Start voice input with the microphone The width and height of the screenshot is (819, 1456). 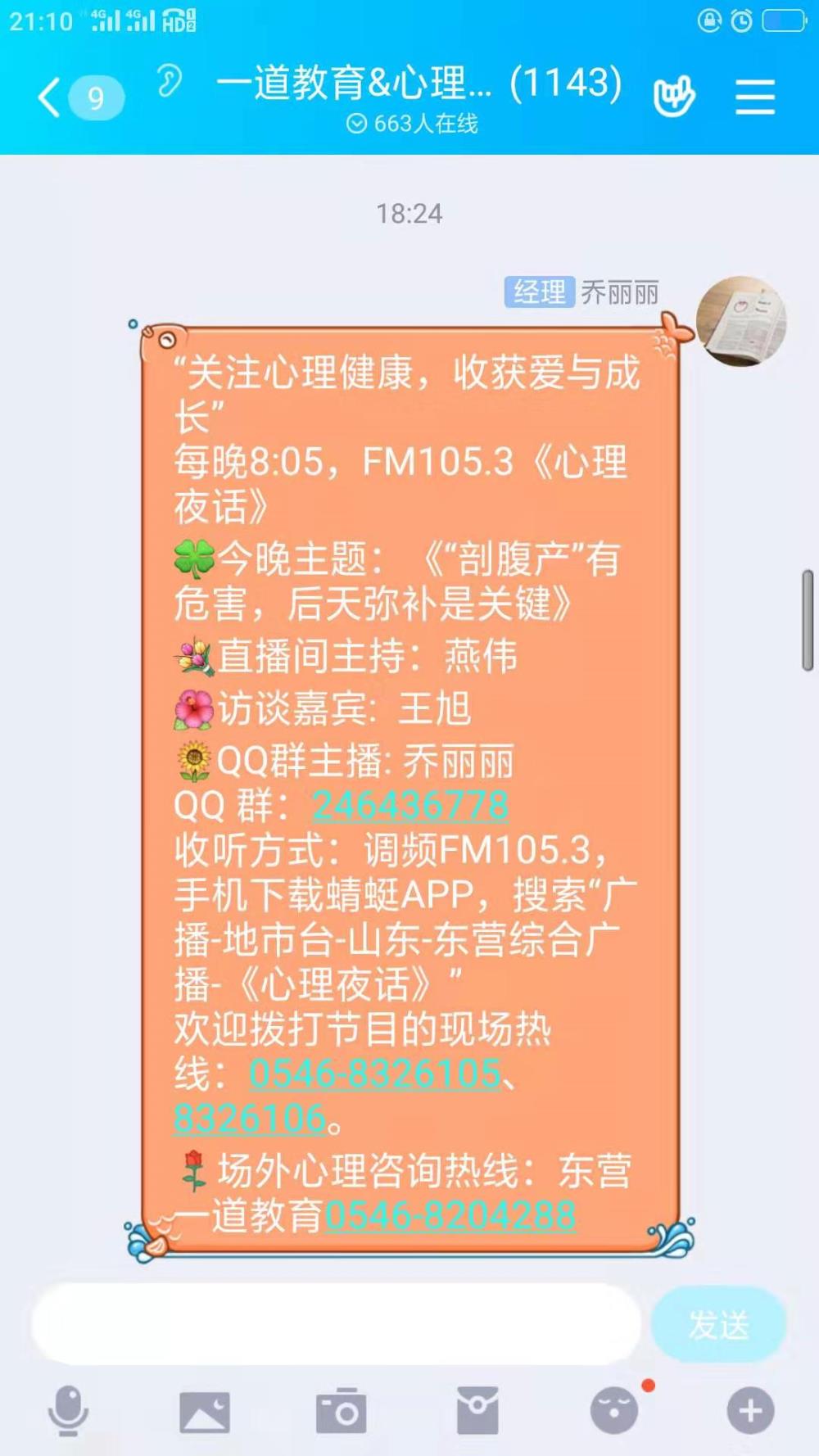[x=68, y=1410]
